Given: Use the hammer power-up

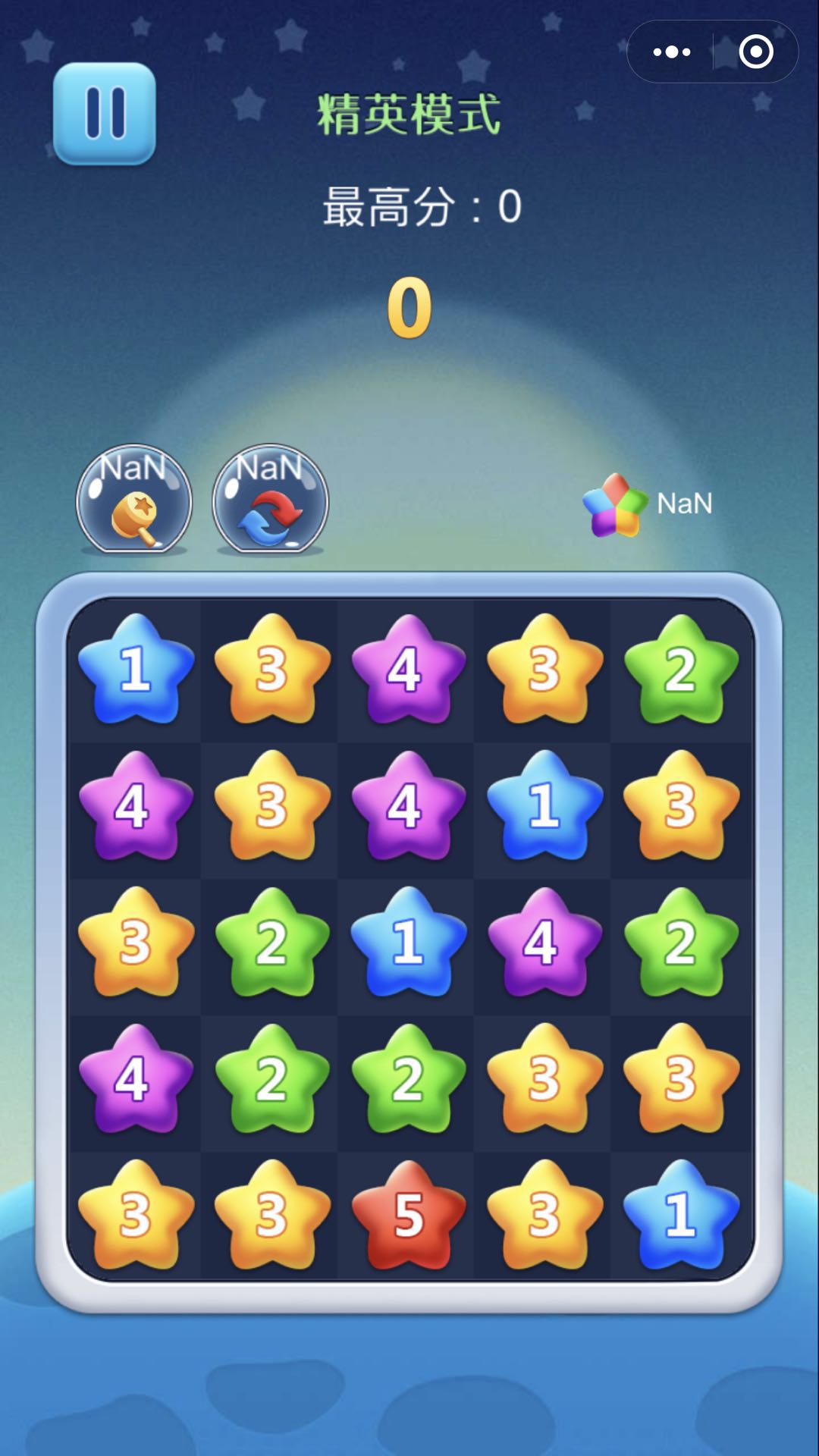Looking at the screenshot, I should pyautogui.click(x=134, y=500).
